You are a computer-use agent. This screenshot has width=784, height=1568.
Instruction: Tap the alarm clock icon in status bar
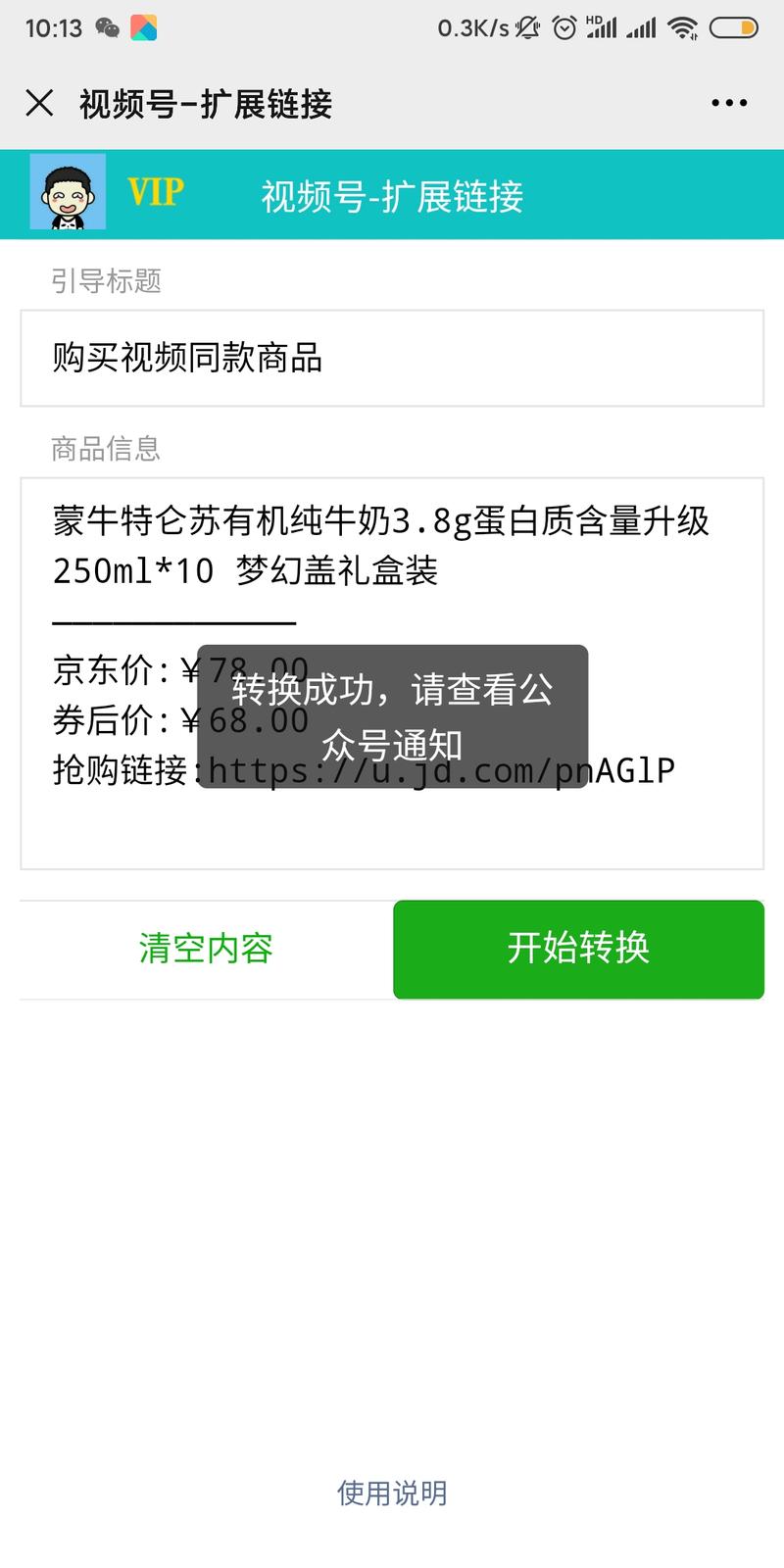563,28
